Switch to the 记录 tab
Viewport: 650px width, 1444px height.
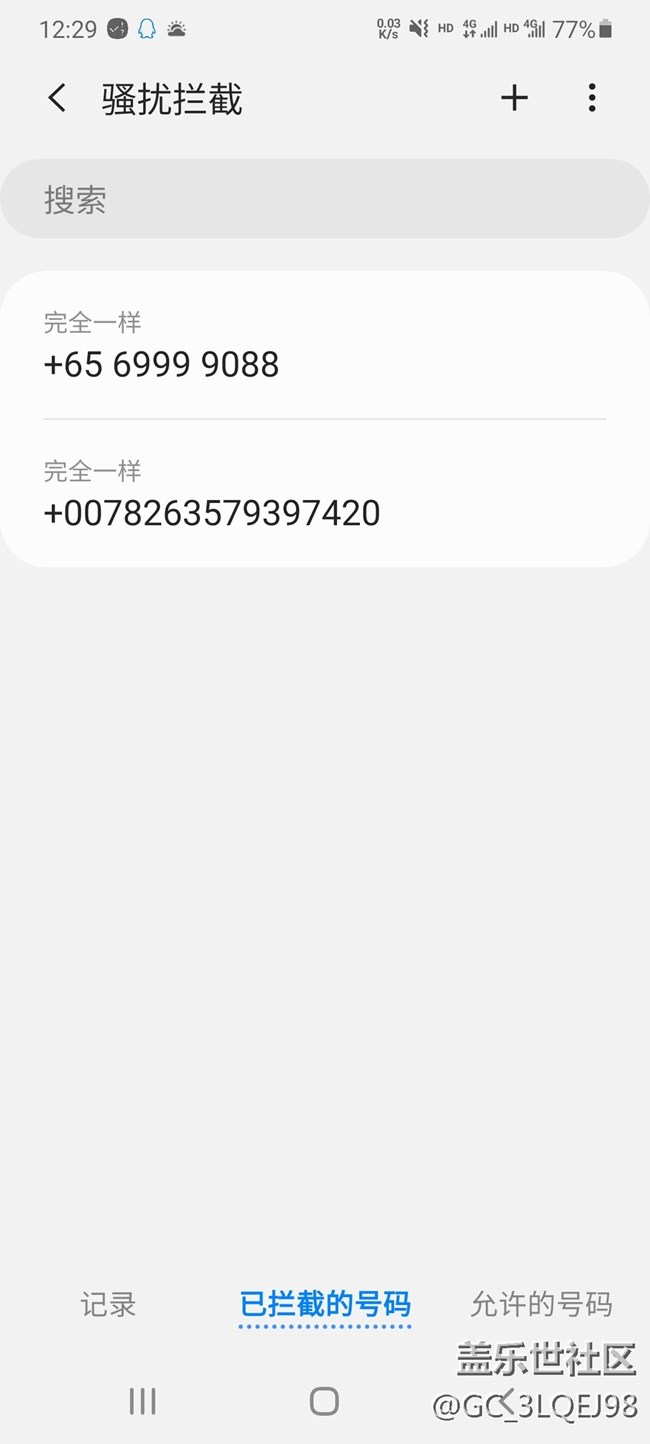click(x=108, y=1304)
